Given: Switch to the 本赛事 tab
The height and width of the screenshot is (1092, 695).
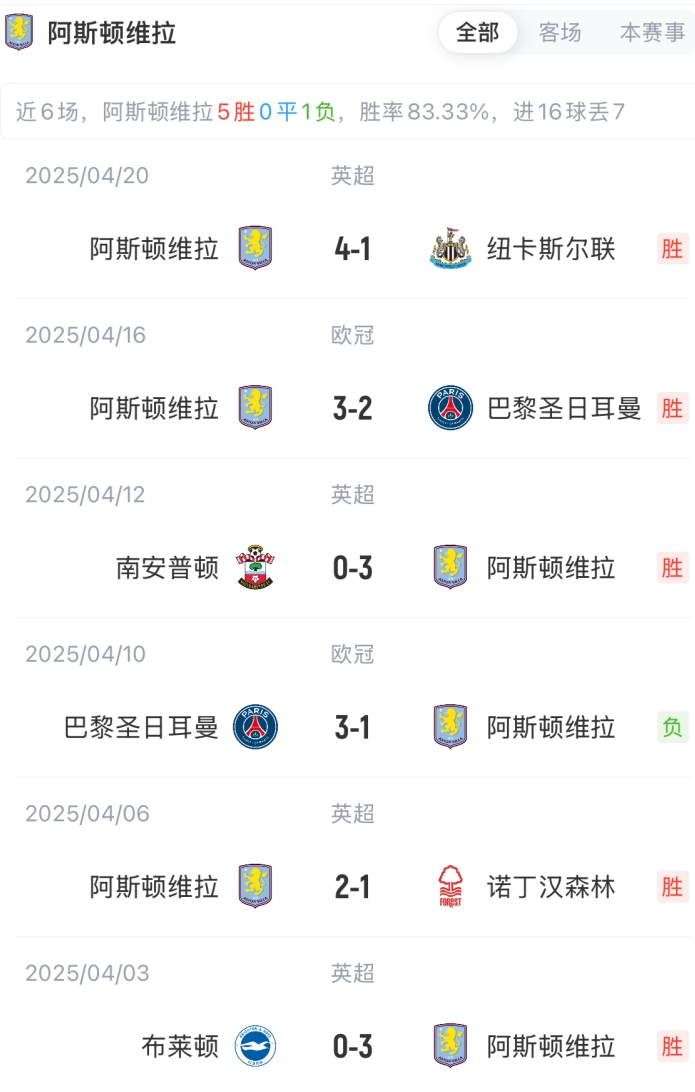Looking at the screenshot, I should tap(652, 33).
